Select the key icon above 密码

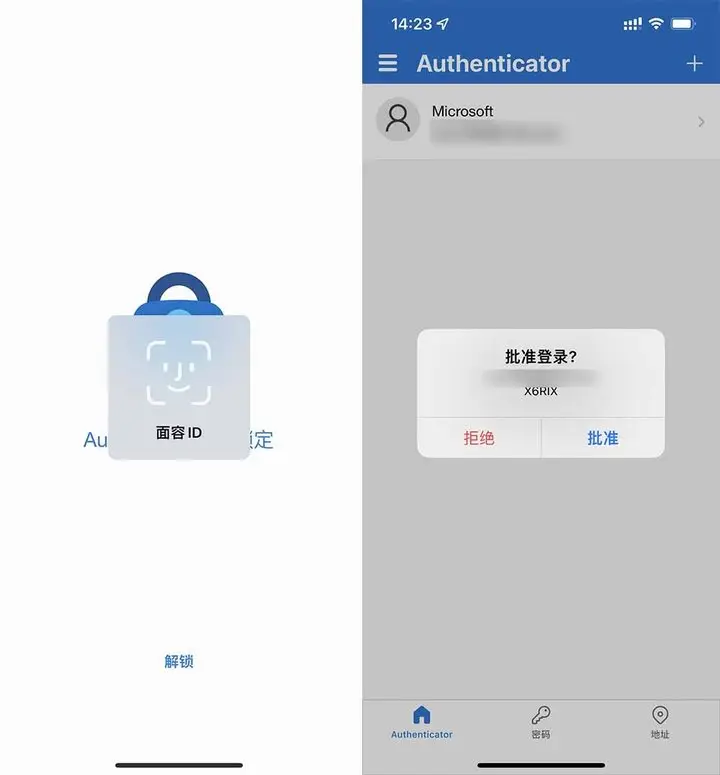(540, 715)
